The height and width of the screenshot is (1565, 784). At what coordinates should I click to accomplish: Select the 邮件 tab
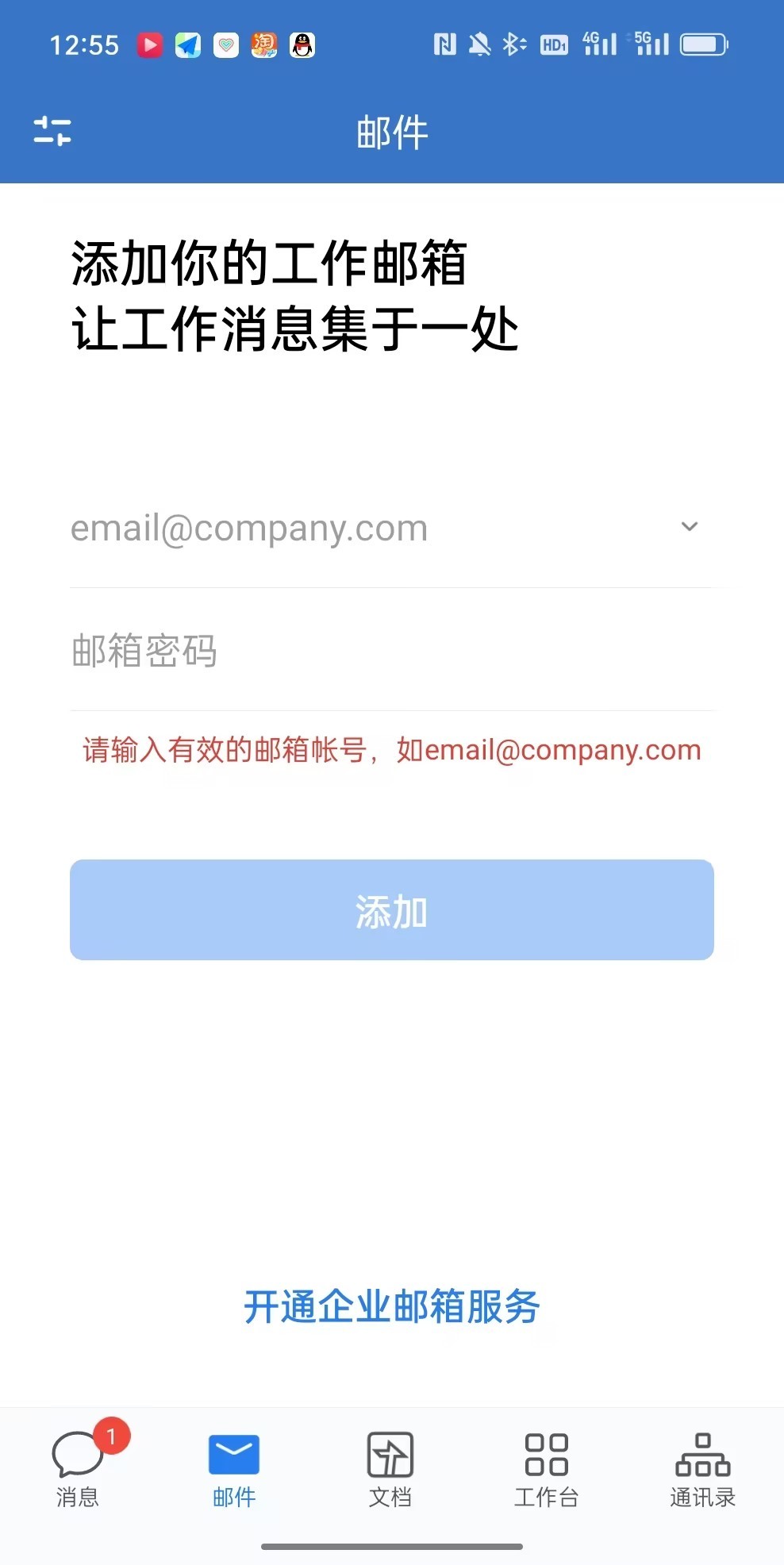point(234,1470)
